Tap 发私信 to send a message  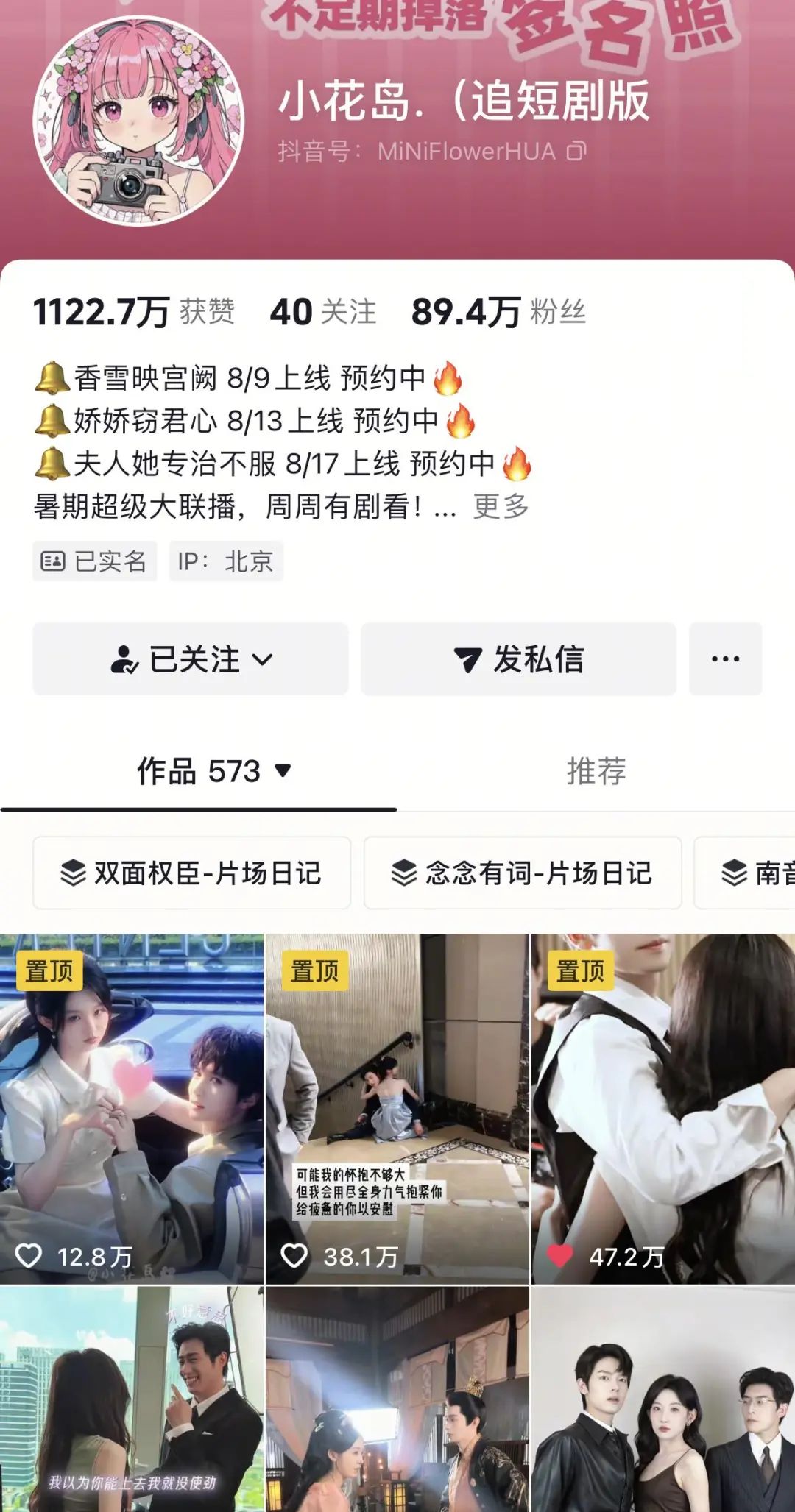click(x=518, y=659)
